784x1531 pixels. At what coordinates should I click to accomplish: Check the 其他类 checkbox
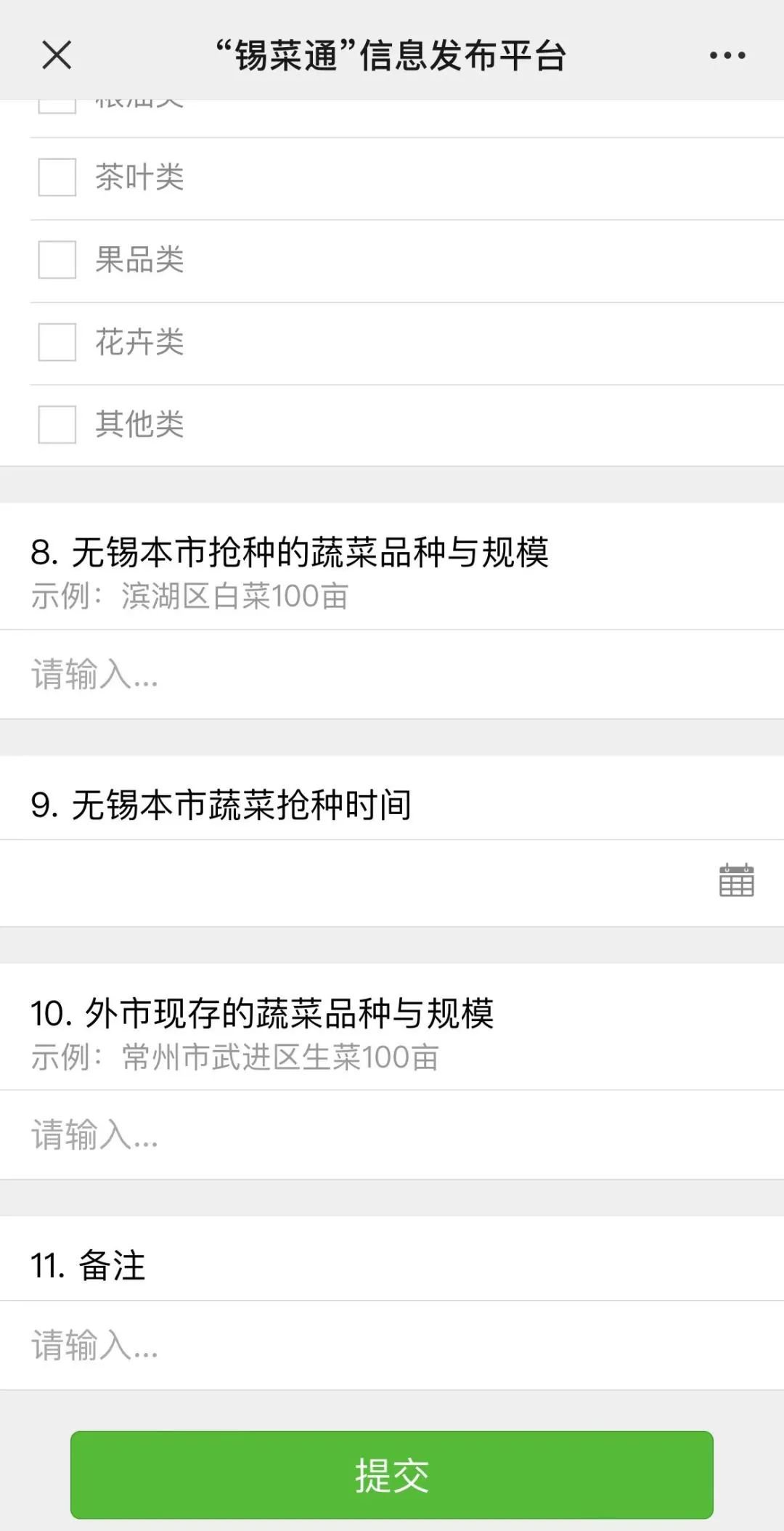(57, 424)
